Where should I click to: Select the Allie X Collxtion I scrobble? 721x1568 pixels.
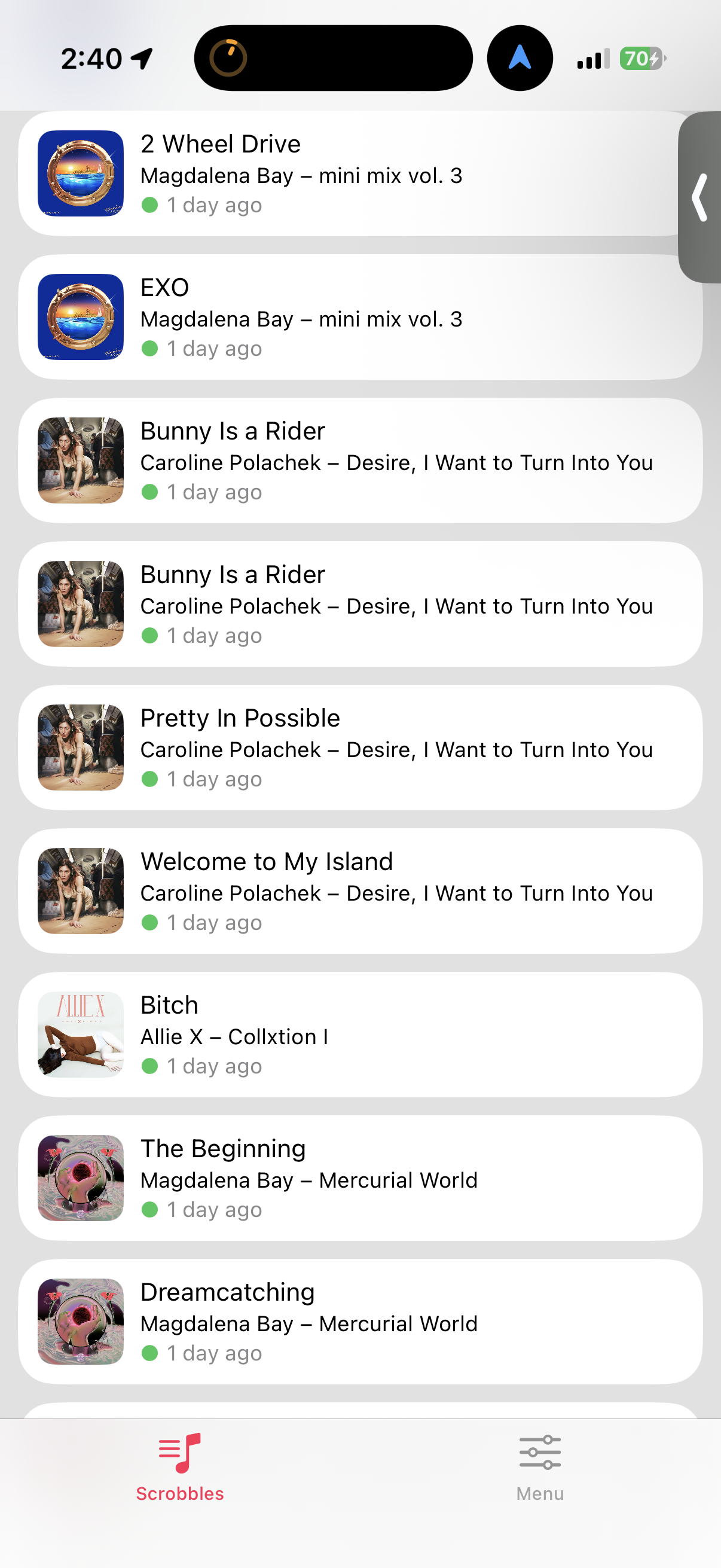click(x=359, y=1035)
